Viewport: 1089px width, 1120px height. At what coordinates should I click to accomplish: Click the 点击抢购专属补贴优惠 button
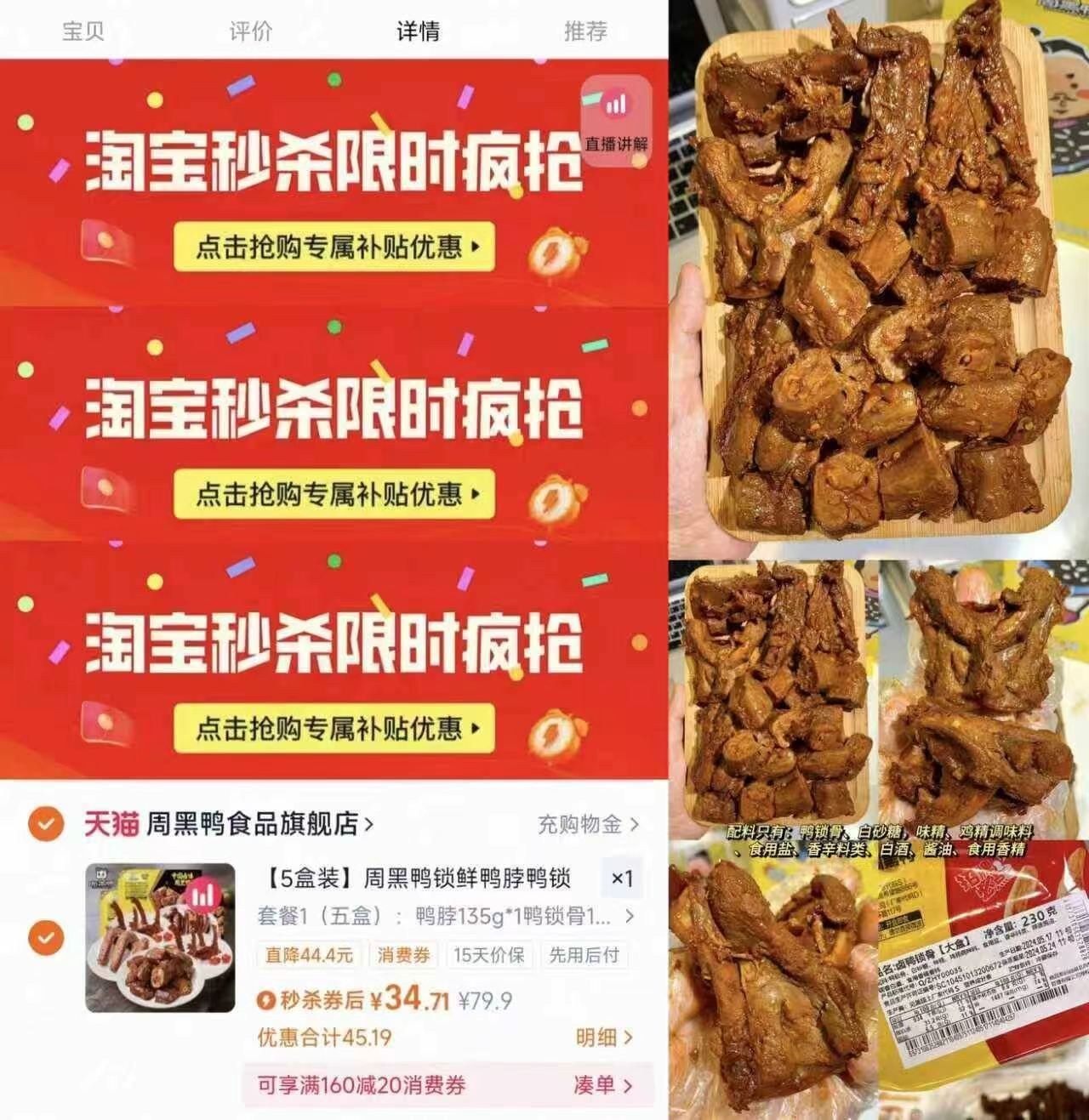click(332, 248)
